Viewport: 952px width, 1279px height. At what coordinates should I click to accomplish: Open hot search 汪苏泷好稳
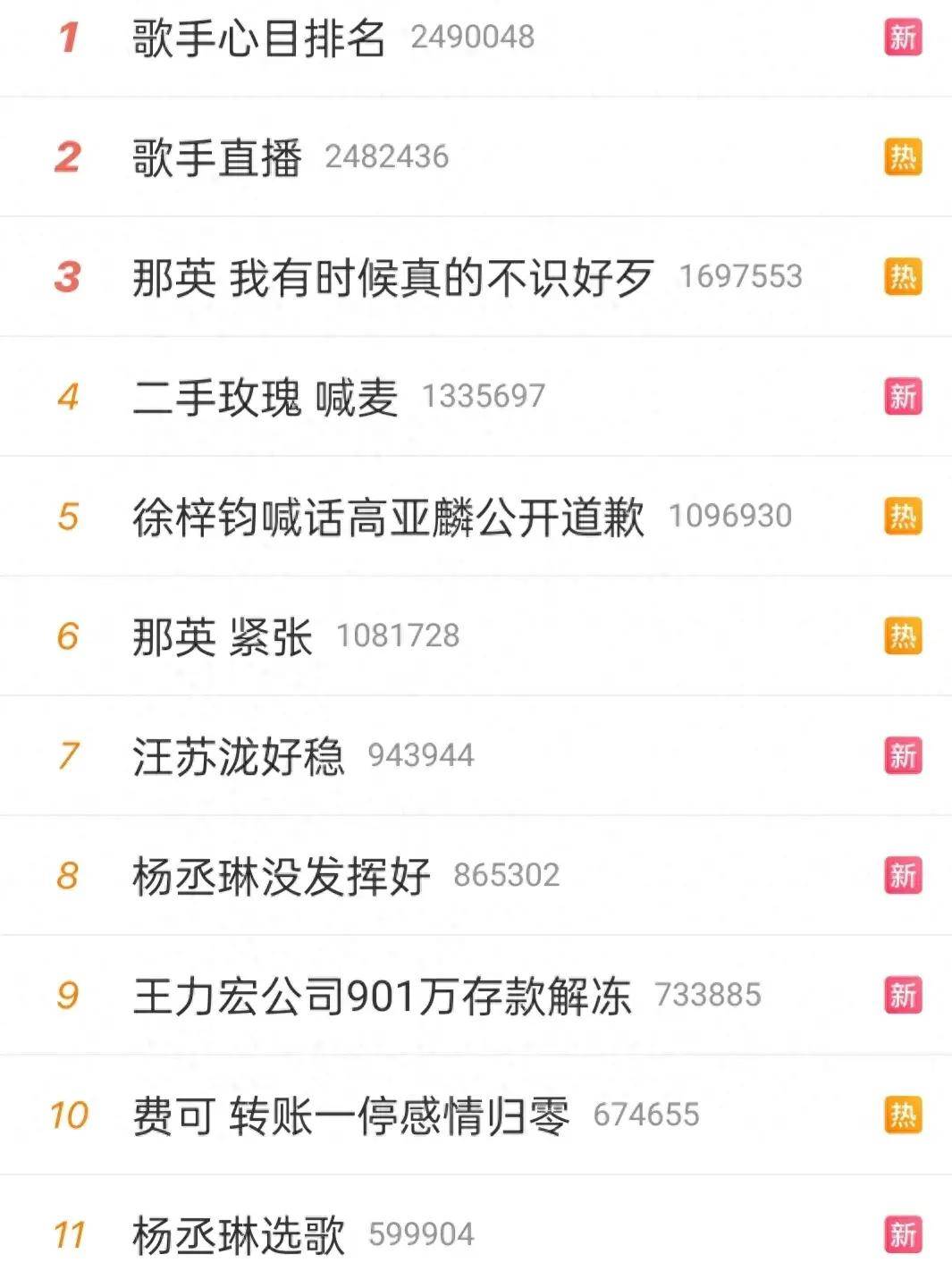pyautogui.click(x=239, y=757)
